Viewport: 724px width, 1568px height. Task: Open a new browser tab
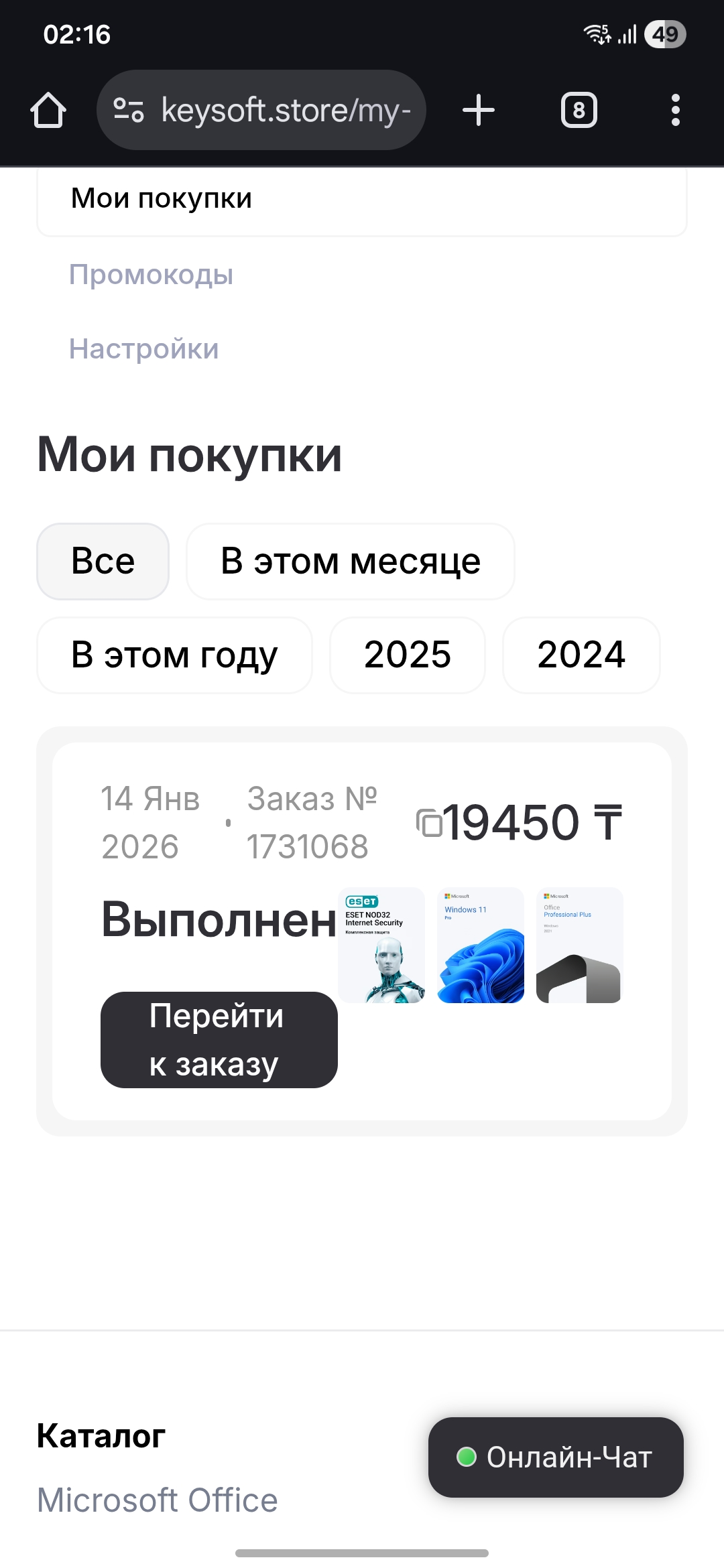click(479, 111)
